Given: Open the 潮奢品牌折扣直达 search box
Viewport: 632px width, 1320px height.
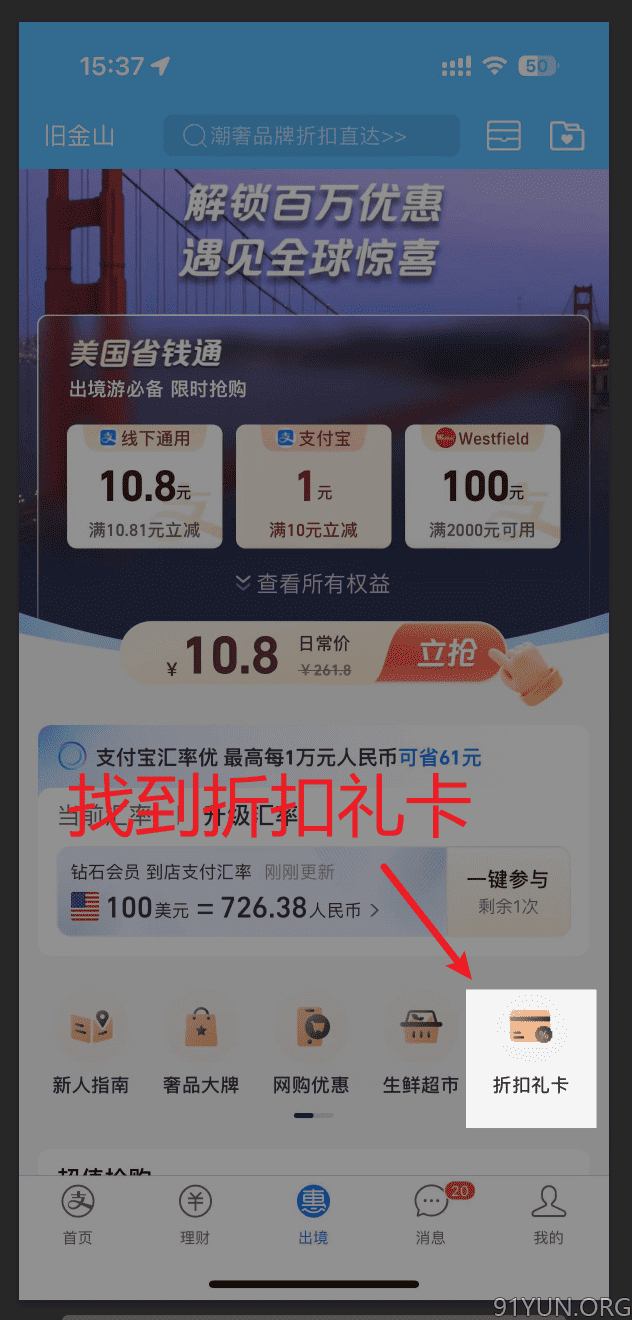Looking at the screenshot, I should coord(311,136).
